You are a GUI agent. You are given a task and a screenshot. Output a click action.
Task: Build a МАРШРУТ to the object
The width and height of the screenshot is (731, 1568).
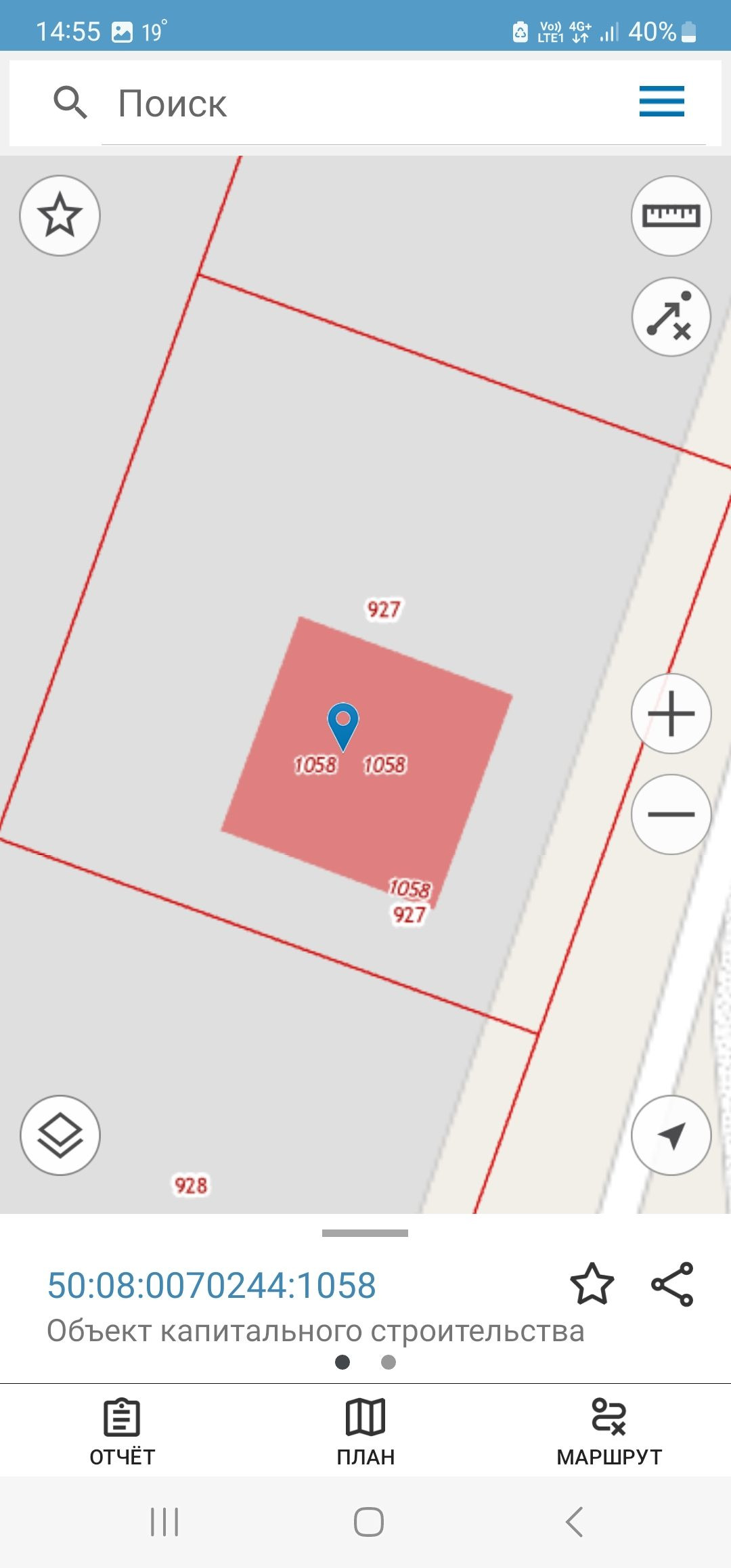(x=609, y=1431)
